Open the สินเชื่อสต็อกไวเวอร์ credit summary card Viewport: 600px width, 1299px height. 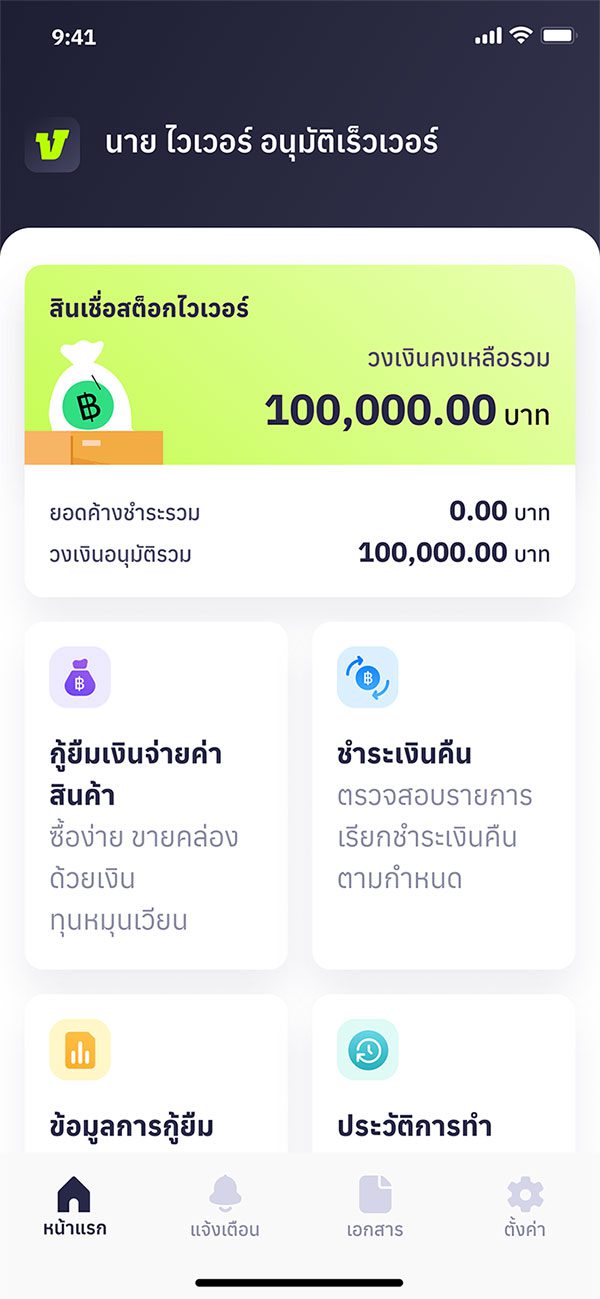300,430
